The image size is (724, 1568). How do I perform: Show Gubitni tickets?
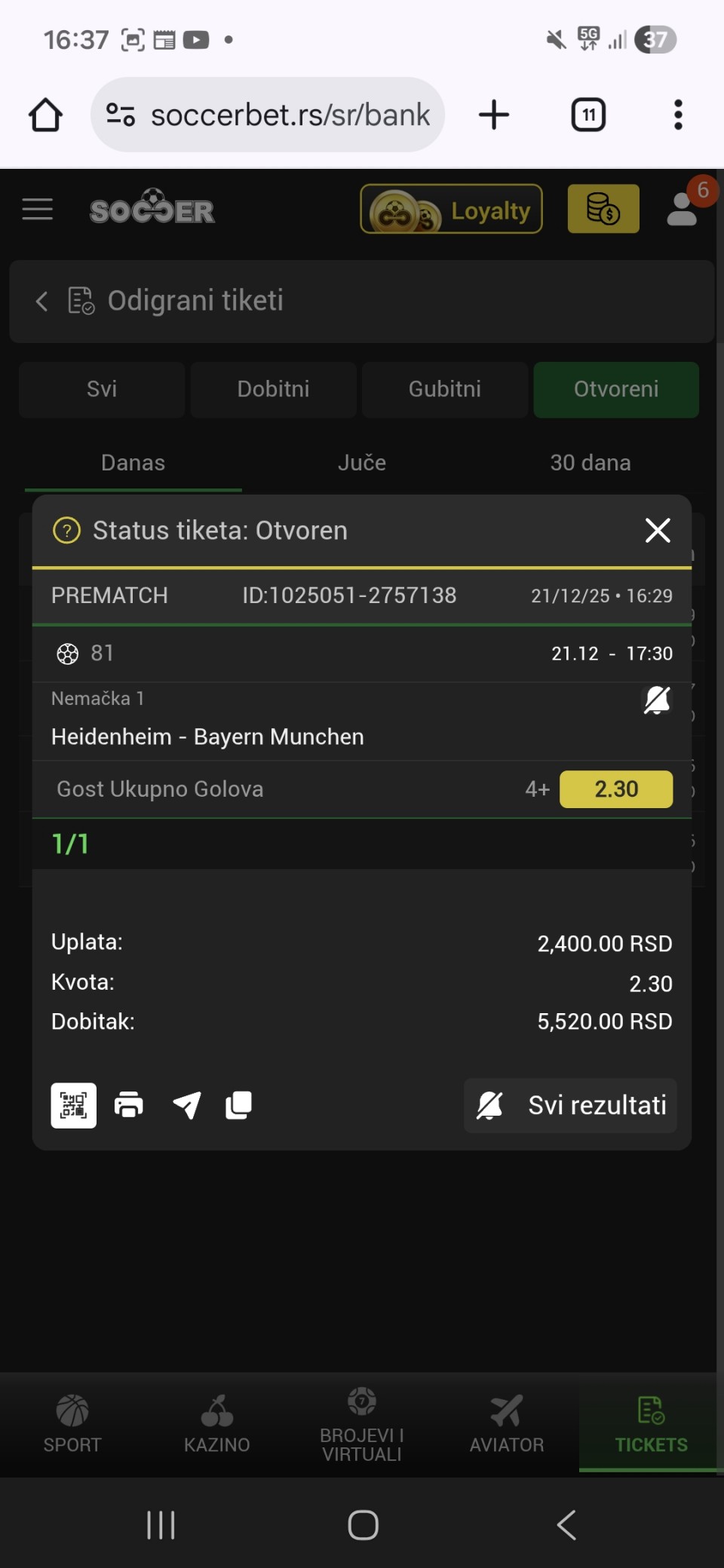pos(445,389)
